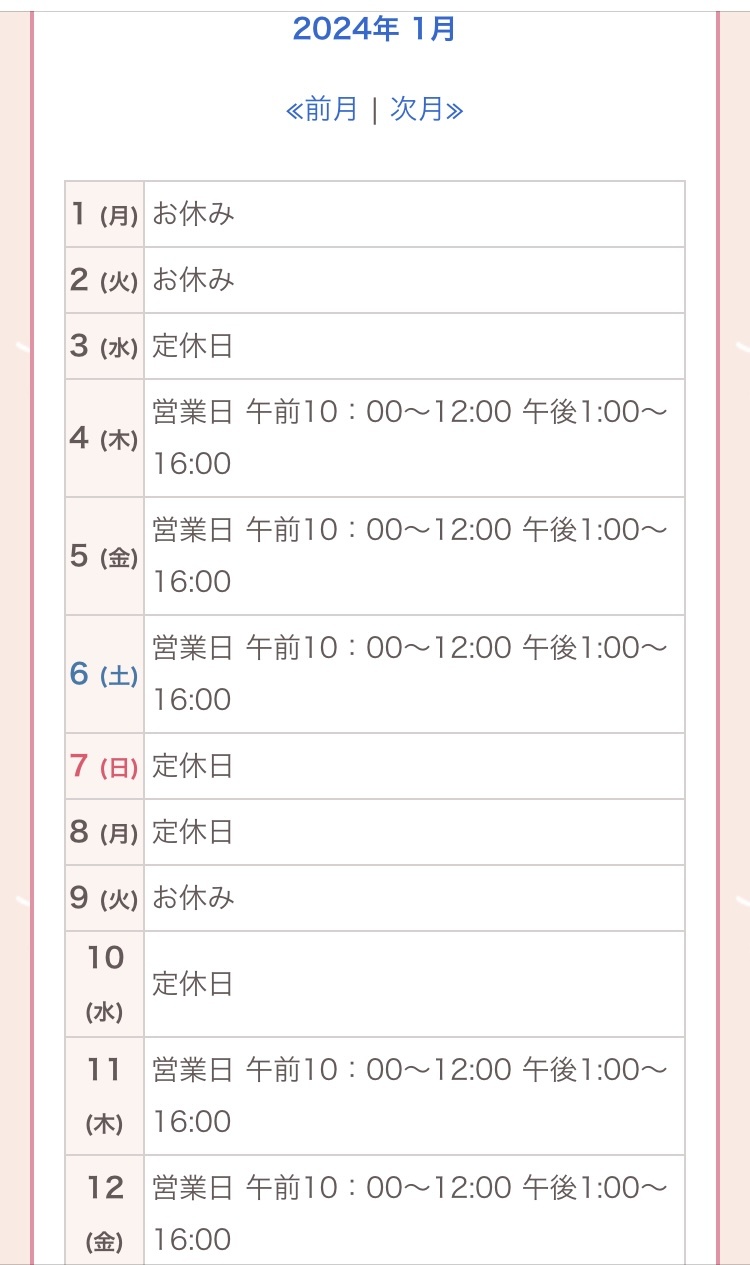Open the next month via 次月»
This screenshot has height=1265, width=750.
427,109
